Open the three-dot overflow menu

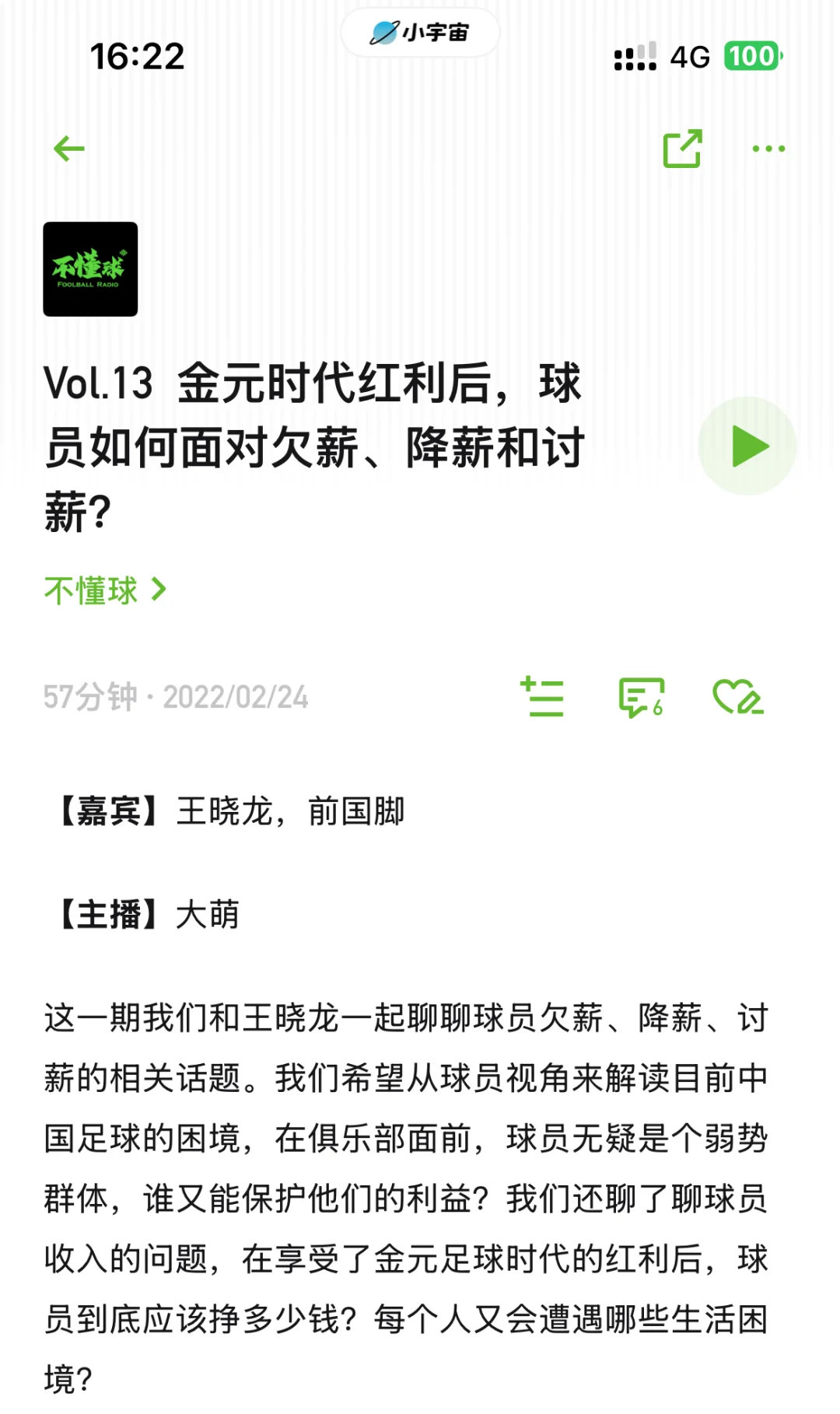tap(768, 149)
